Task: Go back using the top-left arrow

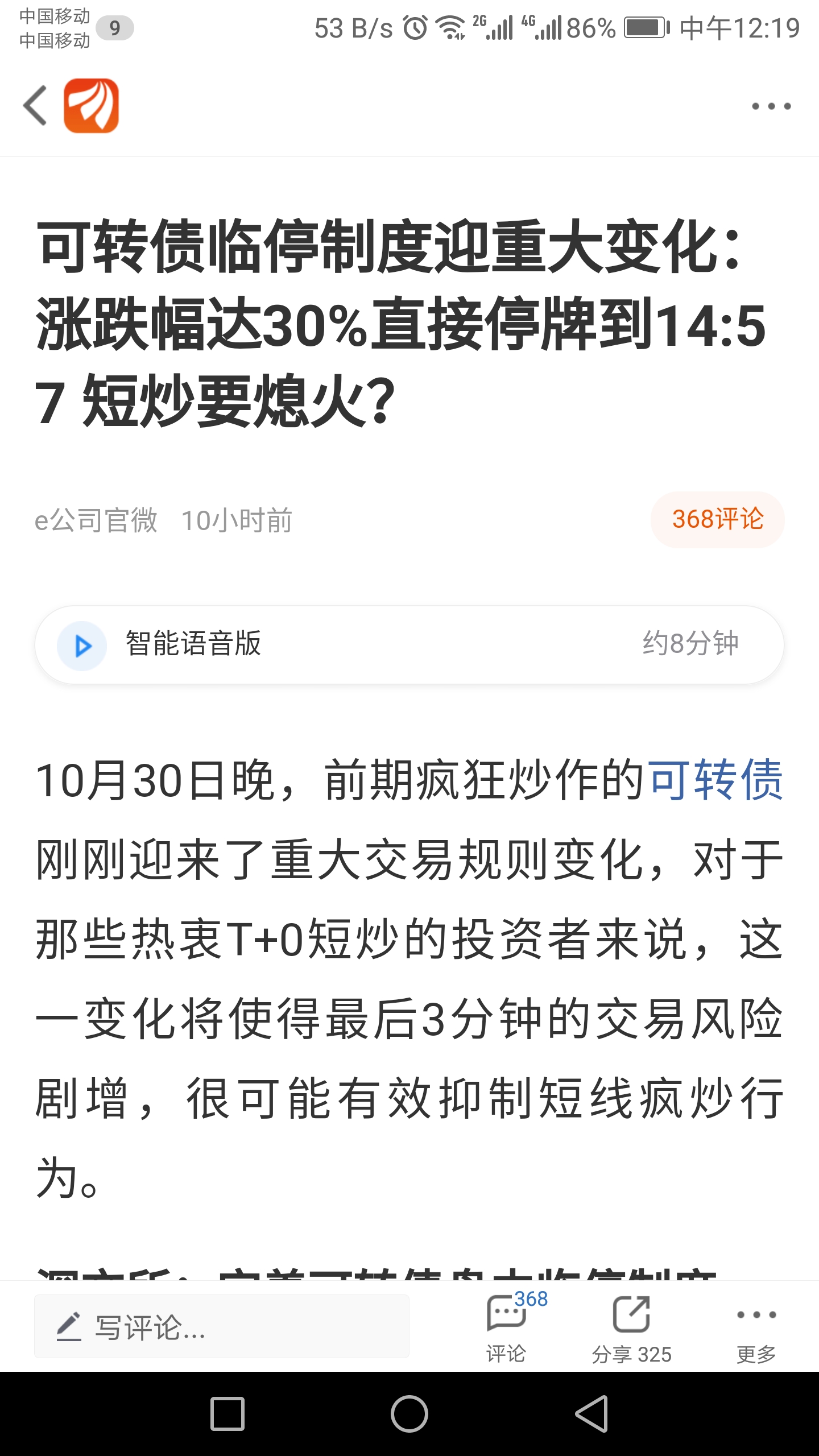Action: point(35,106)
